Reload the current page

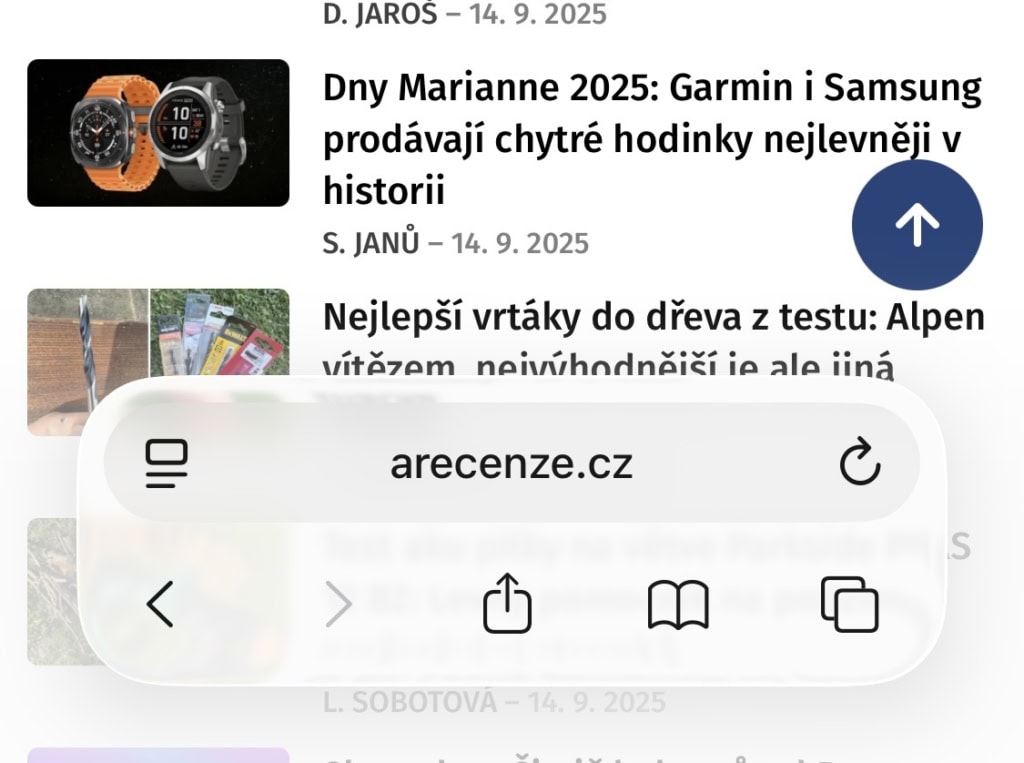coord(859,464)
